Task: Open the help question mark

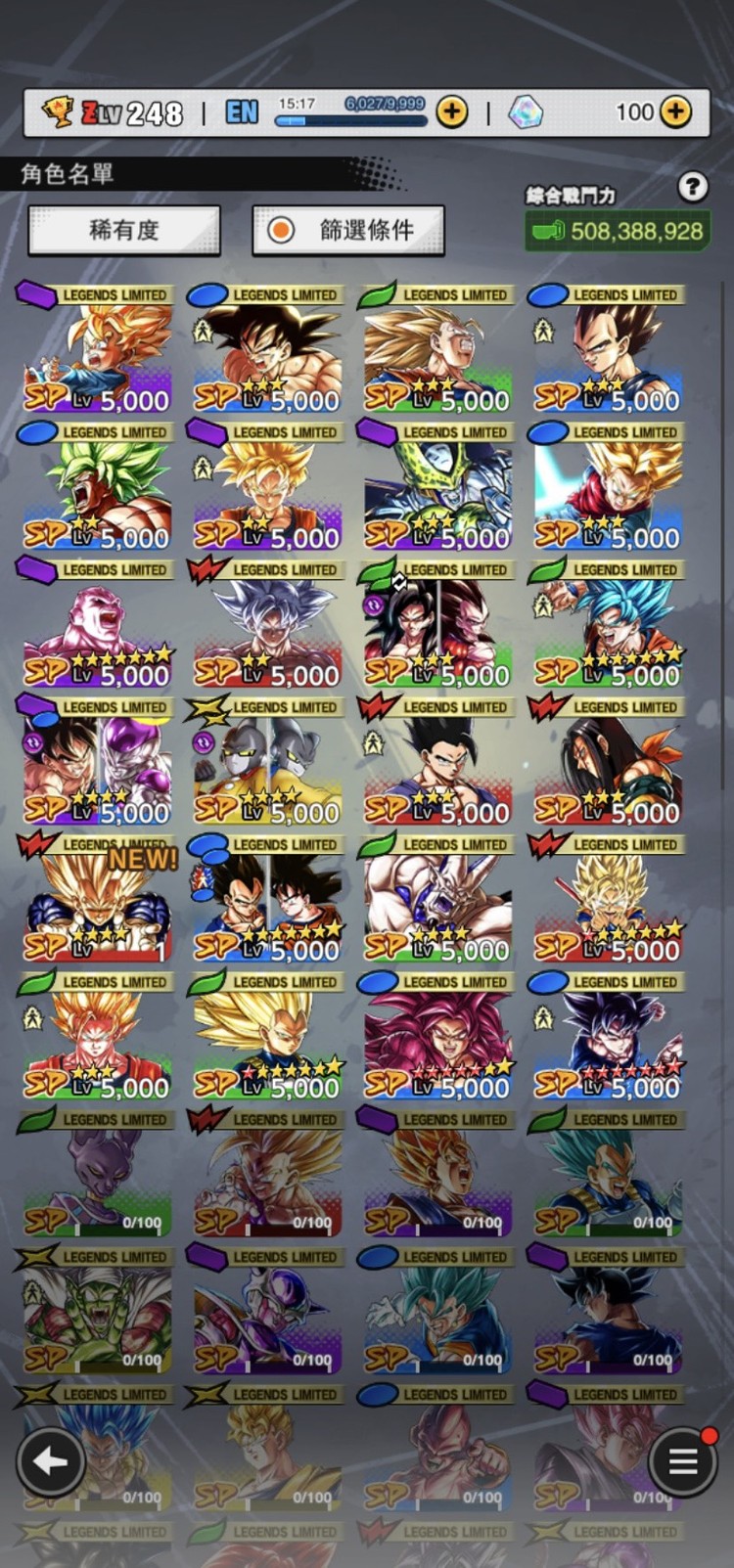Action: coord(692,186)
